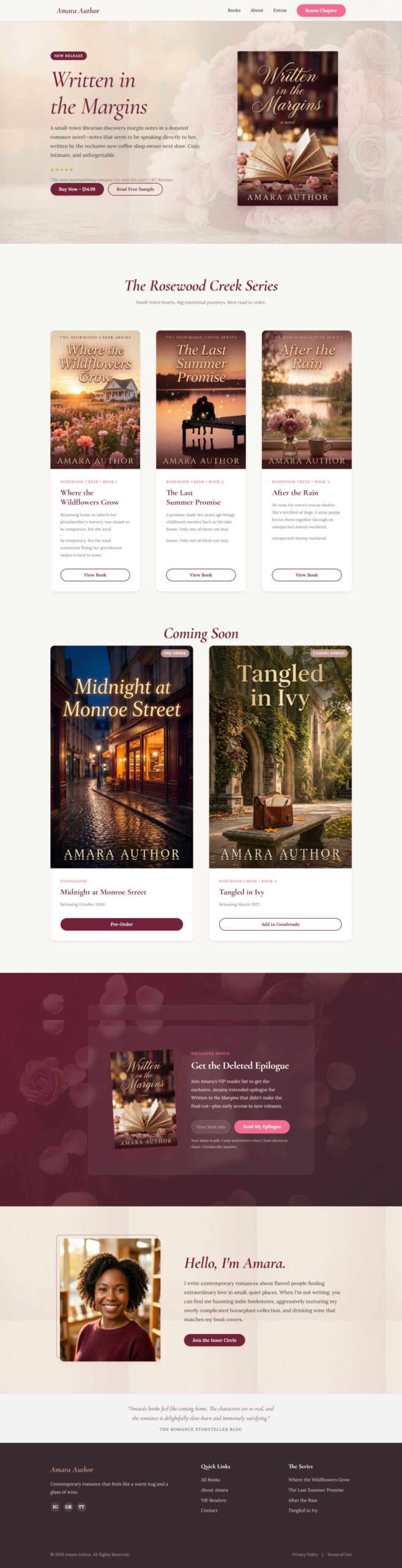Join the Inner Circle
This screenshot has height=1568, width=402.
[214, 1340]
